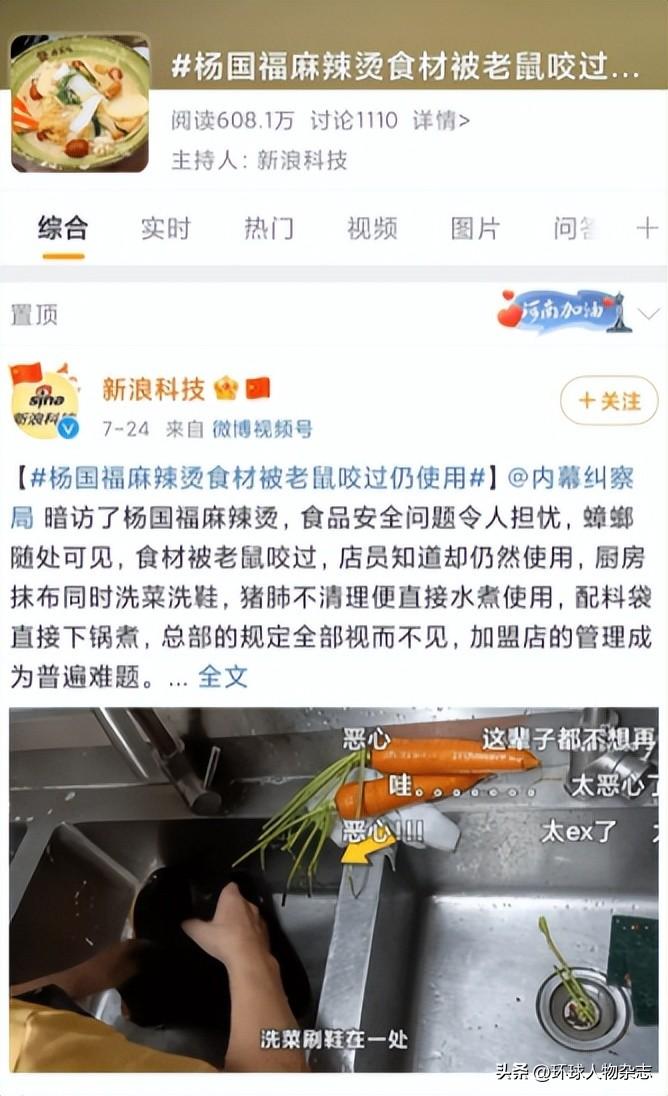Open the topic 详情 link
Image resolution: width=668 pixels, height=1096 pixels.
point(441,121)
